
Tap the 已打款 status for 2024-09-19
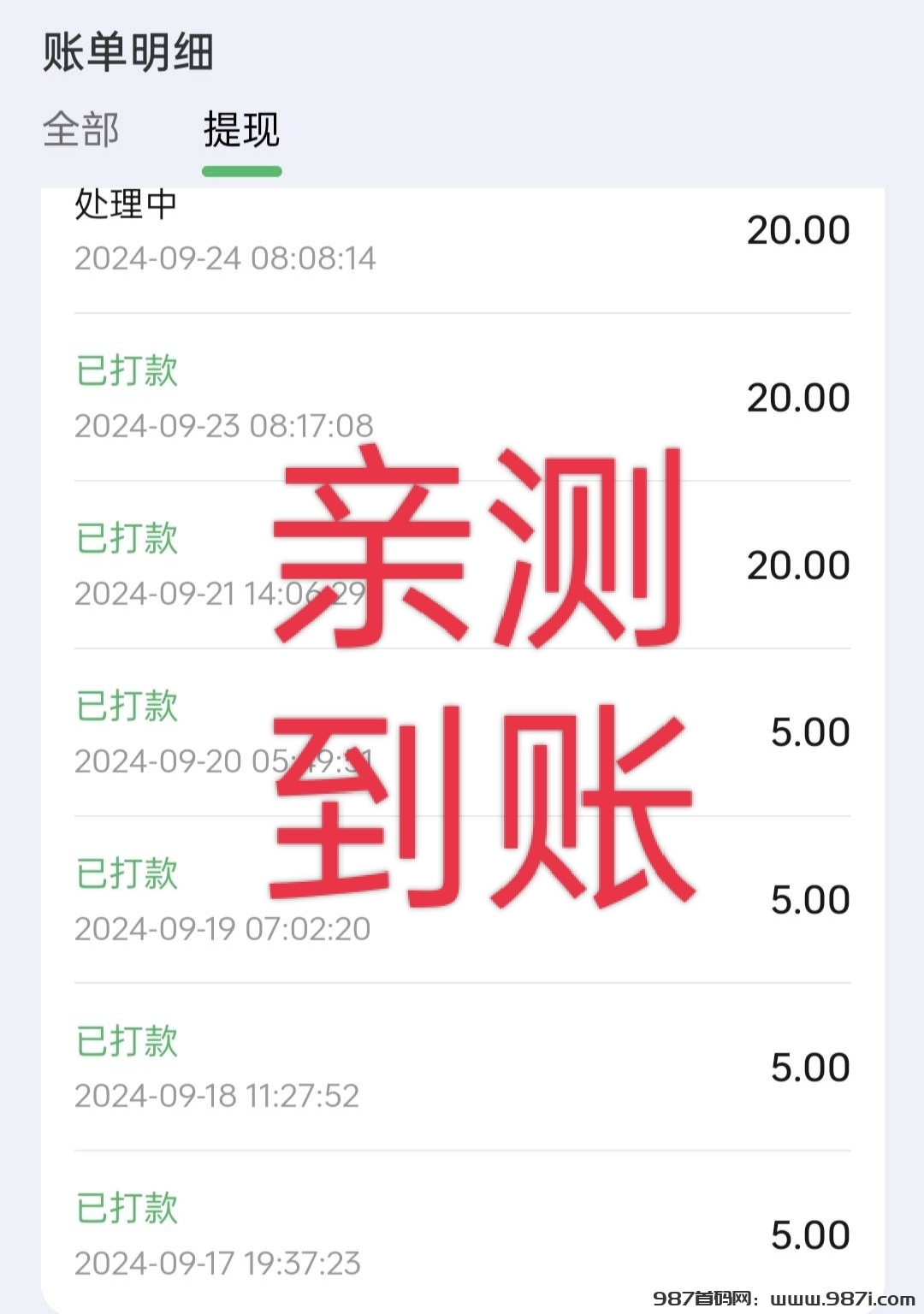coord(124,874)
